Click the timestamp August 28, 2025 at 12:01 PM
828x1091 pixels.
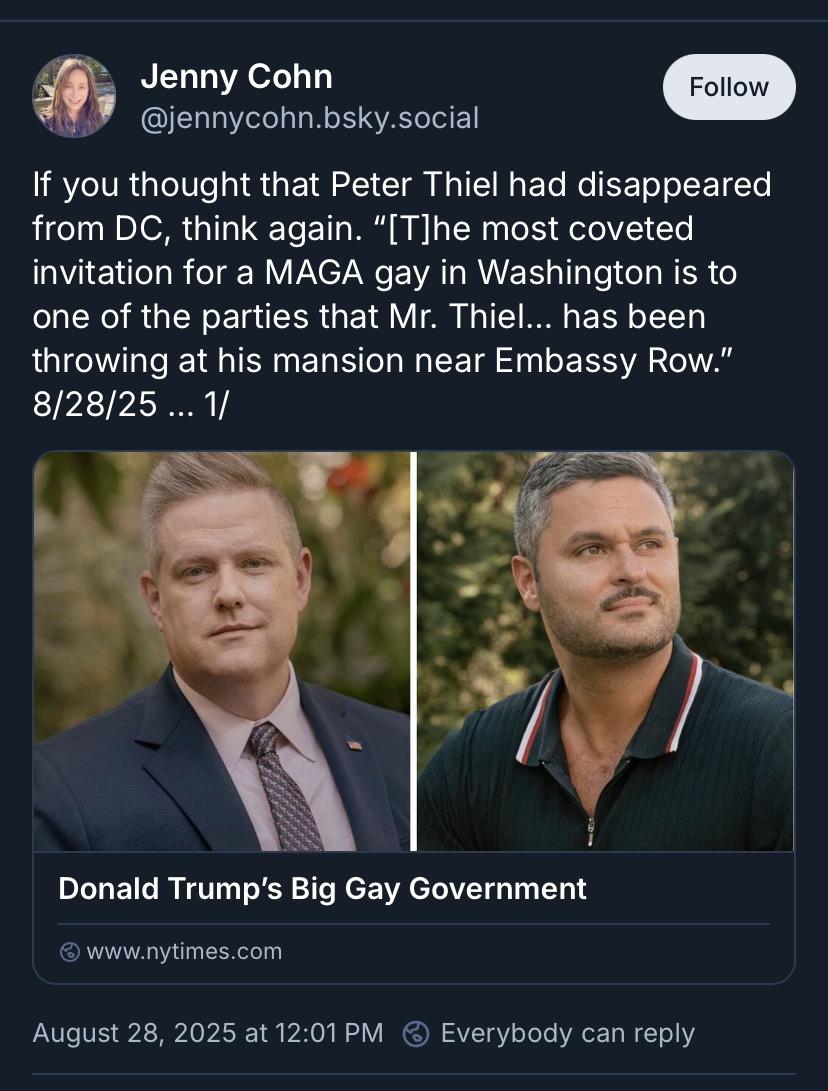click(208, 1034)
